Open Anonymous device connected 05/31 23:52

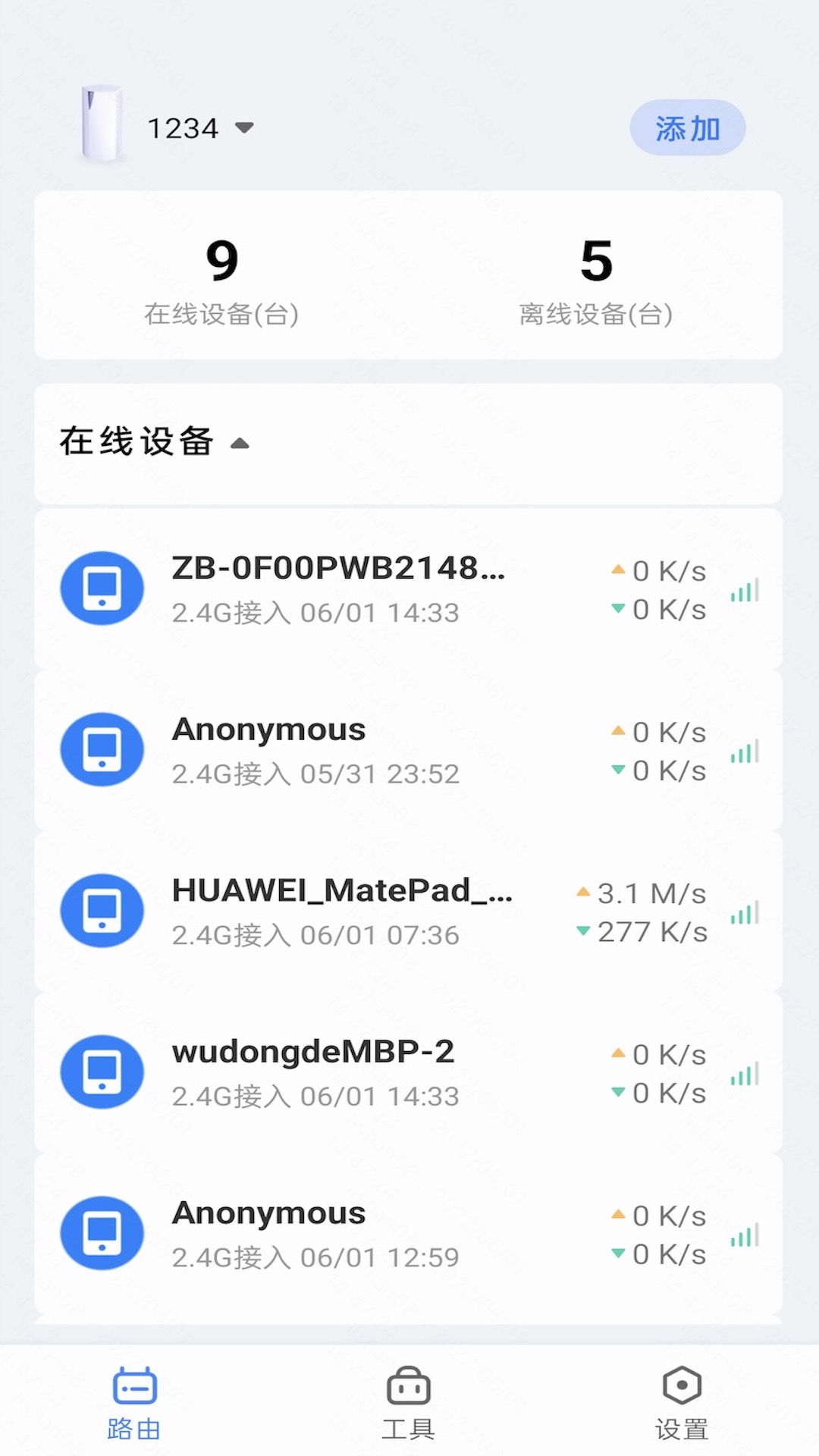coord(408,751)
